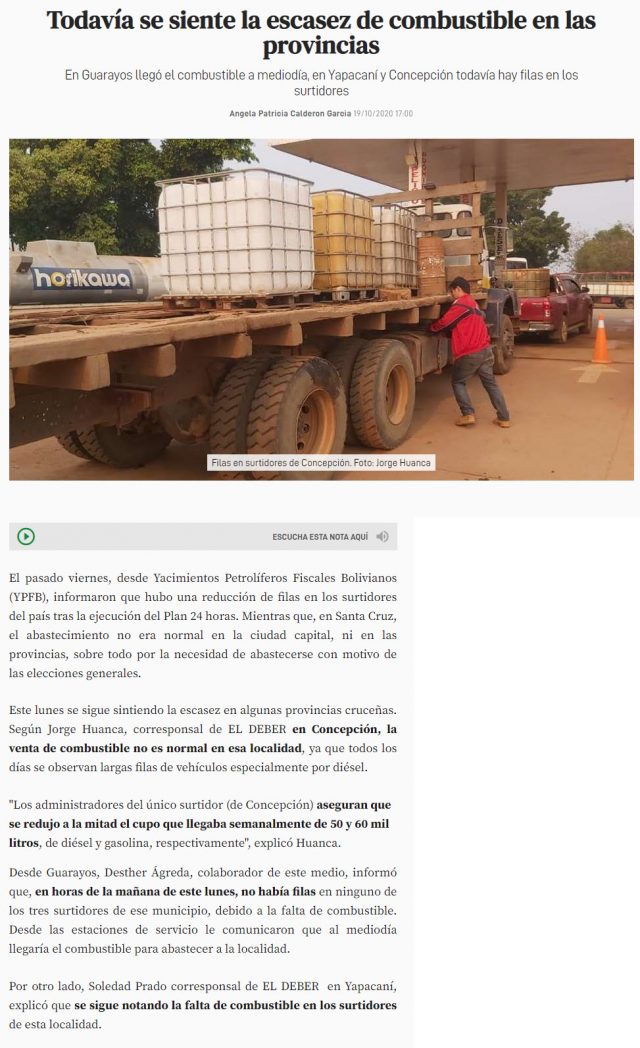Play the article audio narration
The height and width of the screenshot is (1048, 640).
click(26, 536)
